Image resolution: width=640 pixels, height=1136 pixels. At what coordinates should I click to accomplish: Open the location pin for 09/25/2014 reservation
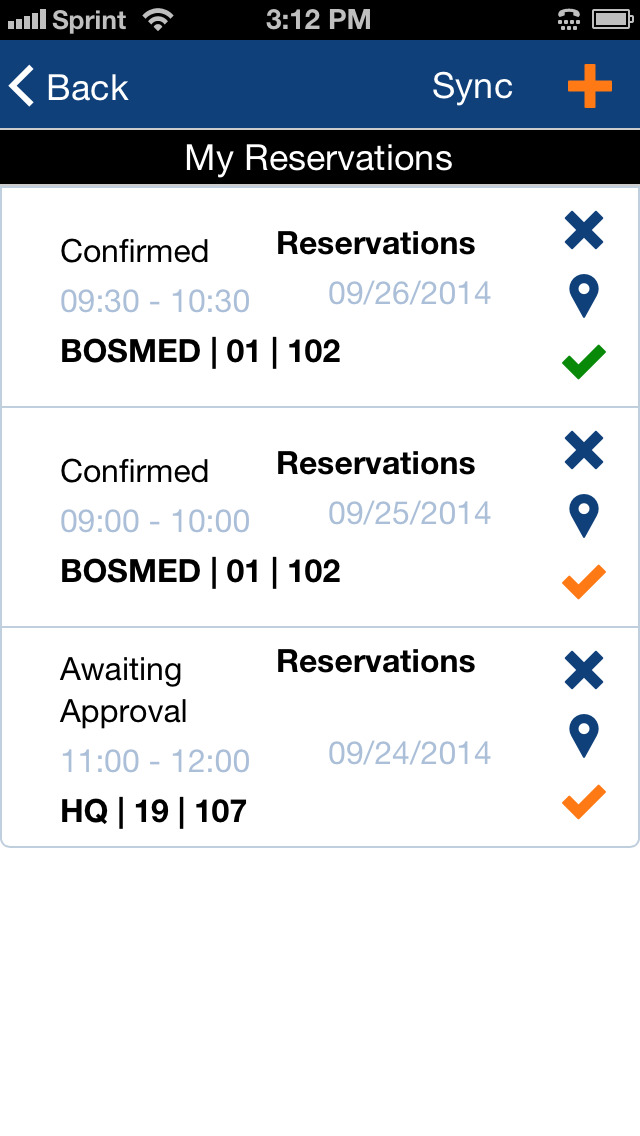coord(584,516)
